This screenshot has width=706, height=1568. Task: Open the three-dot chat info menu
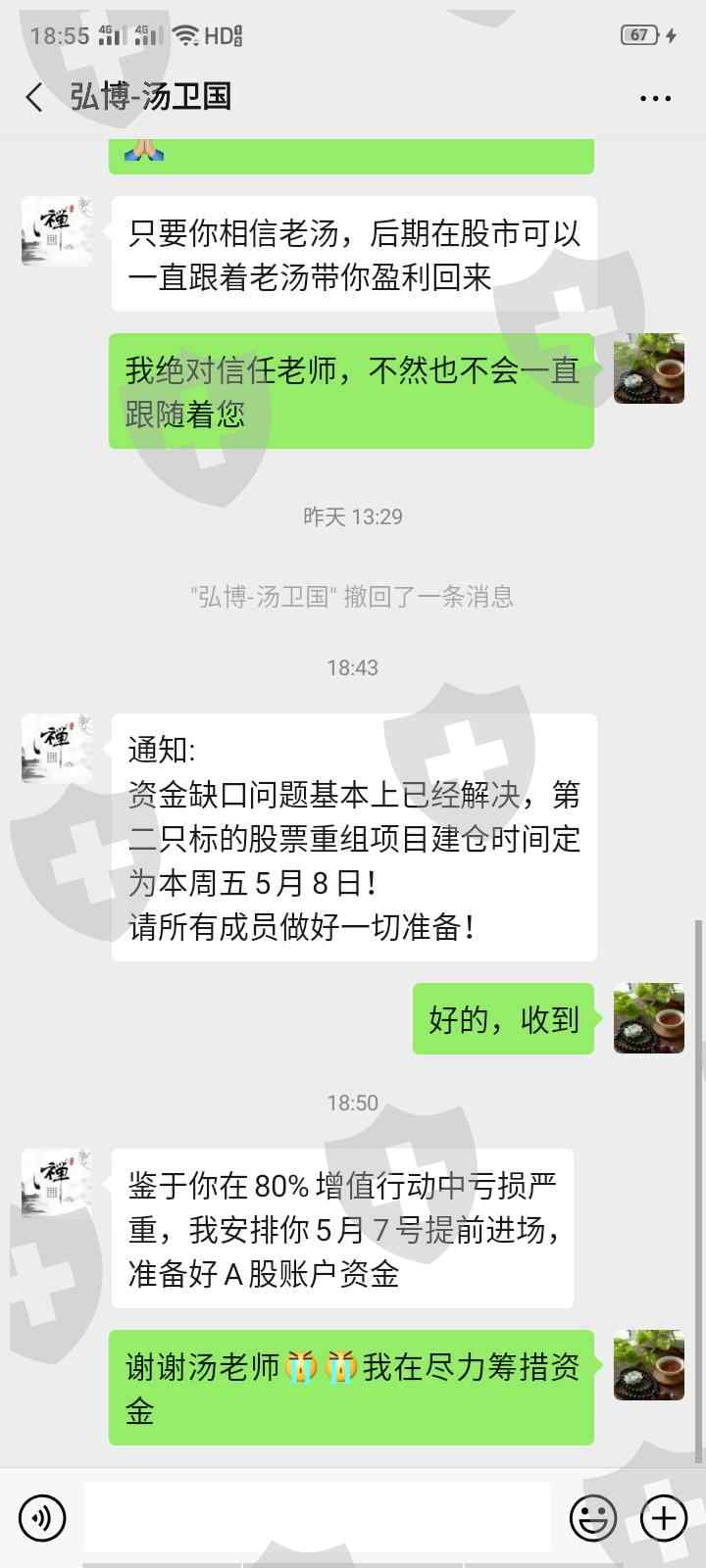(x=655, y=98)
